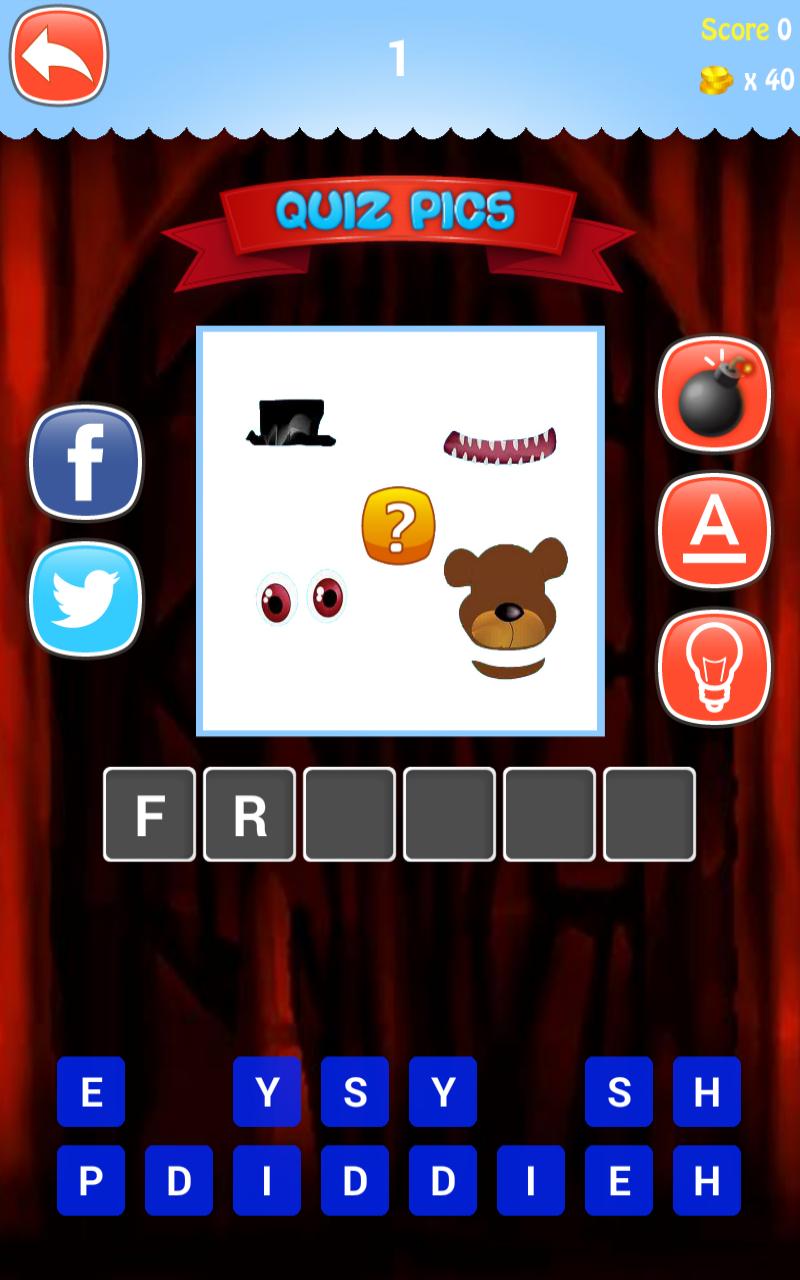
Task: Reveal a letter with the A hint
Action: pyautogui.click(x=713, y=530)
